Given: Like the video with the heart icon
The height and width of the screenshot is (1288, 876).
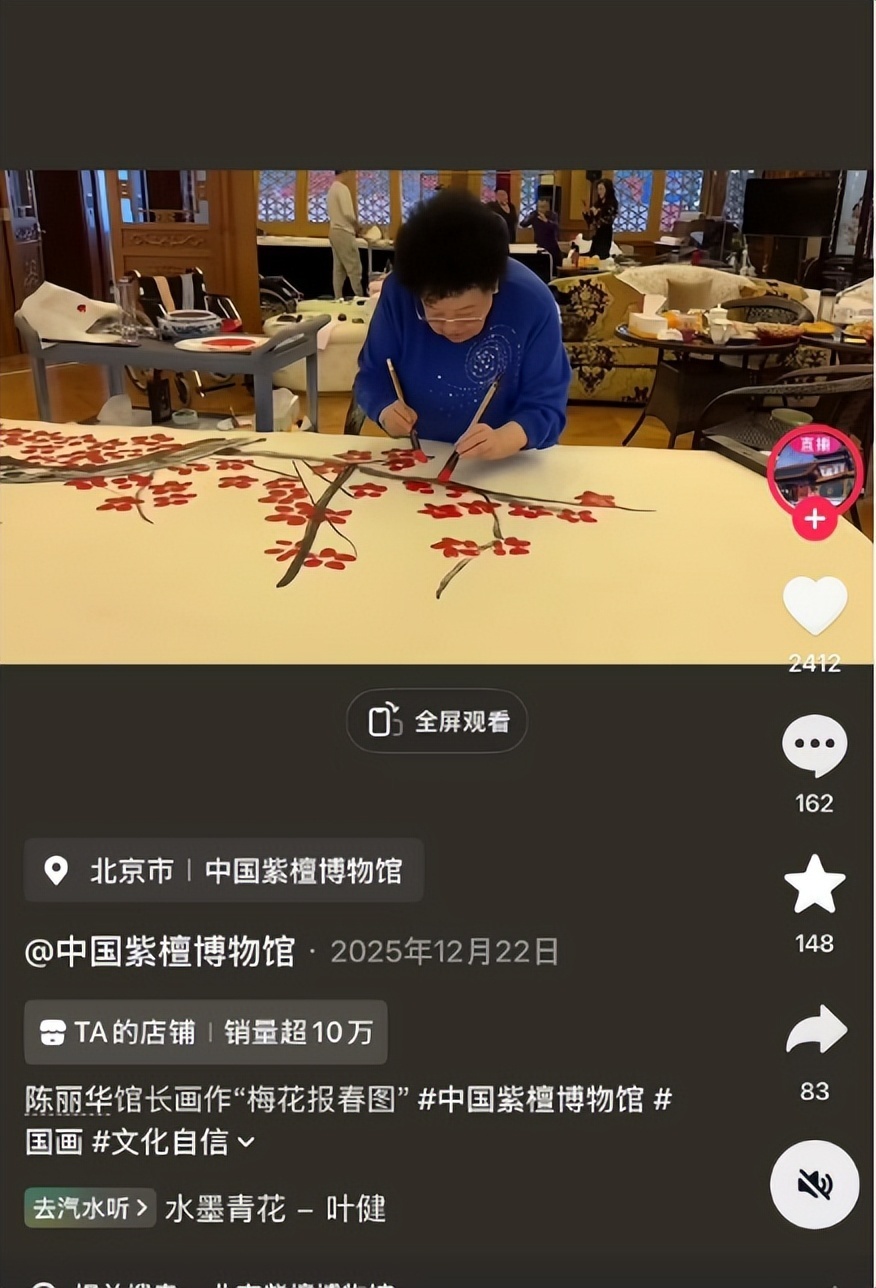Looking at the screenshot, I should (816, 608).
